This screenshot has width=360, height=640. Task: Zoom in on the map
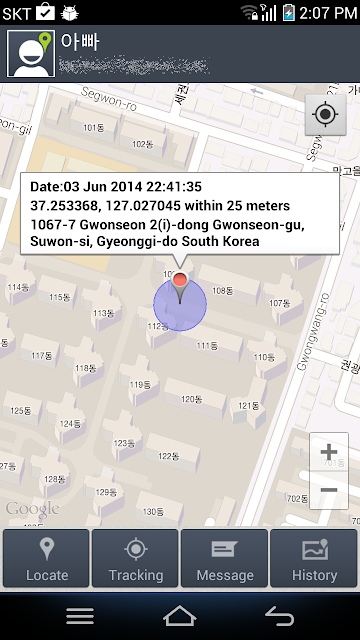[329, 452]
